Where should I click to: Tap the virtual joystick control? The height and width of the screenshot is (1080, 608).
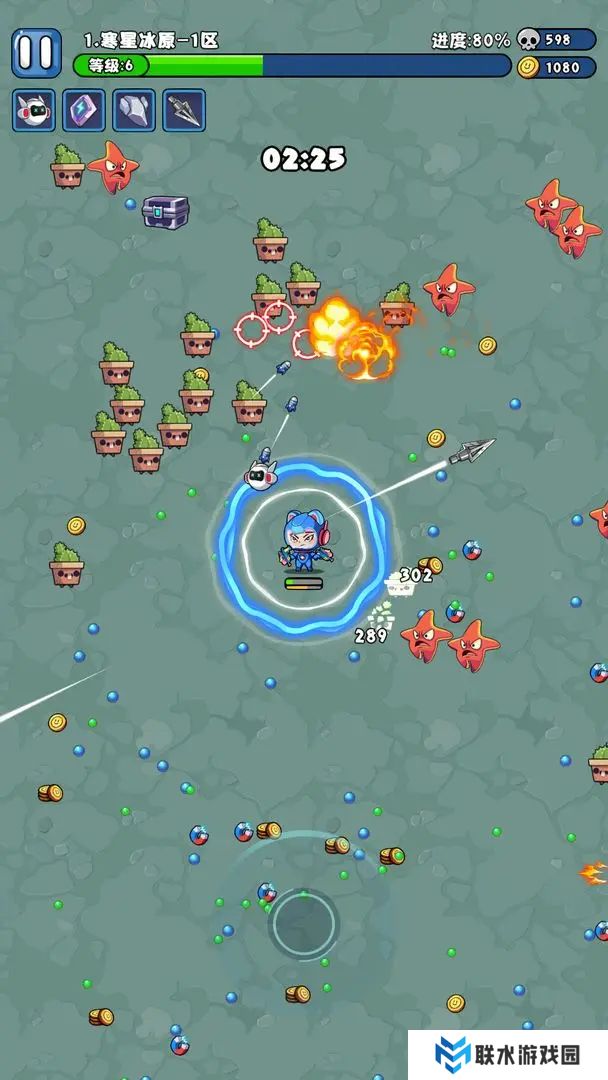click(303, 923)
